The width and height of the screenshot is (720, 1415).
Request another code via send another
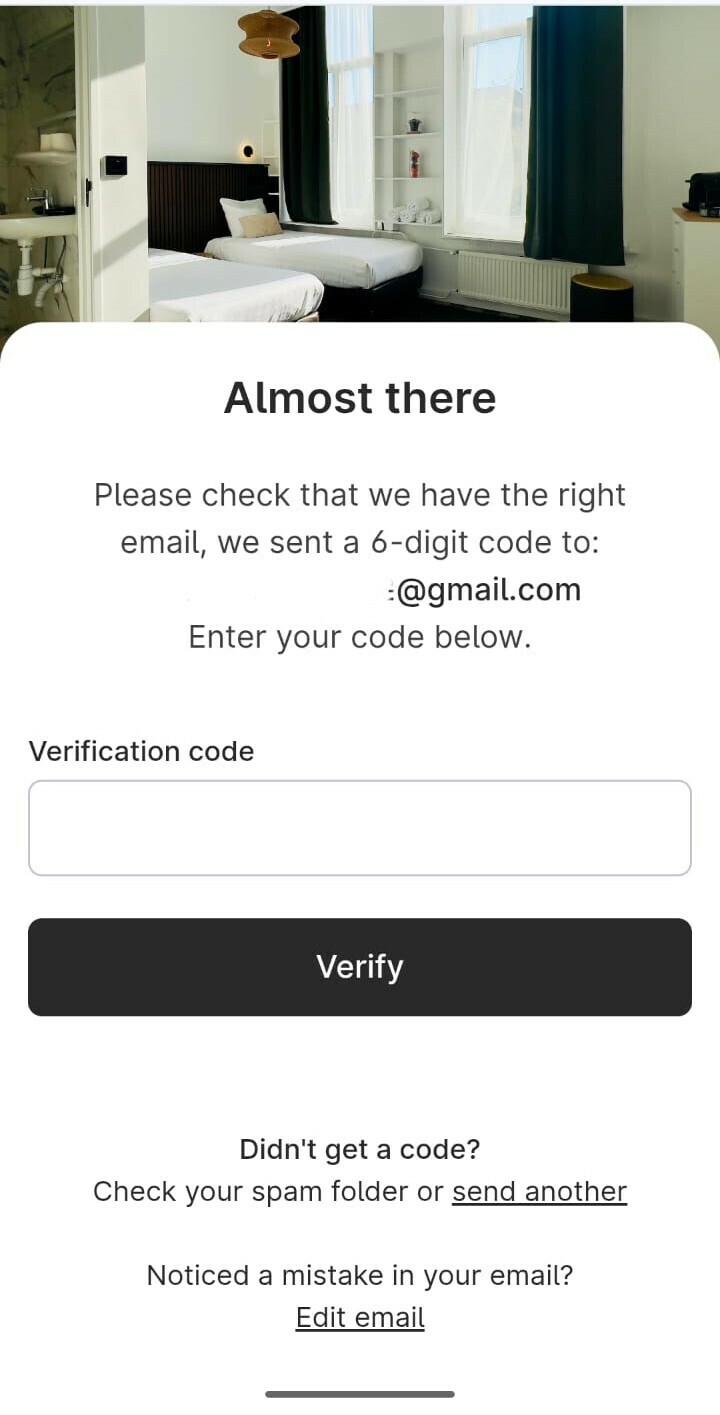click(539, 1192)
